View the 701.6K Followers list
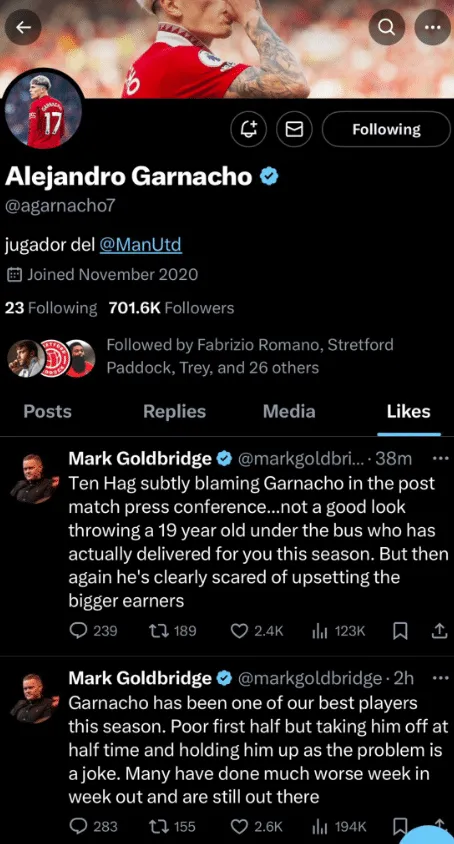 [x=171, y=308]
